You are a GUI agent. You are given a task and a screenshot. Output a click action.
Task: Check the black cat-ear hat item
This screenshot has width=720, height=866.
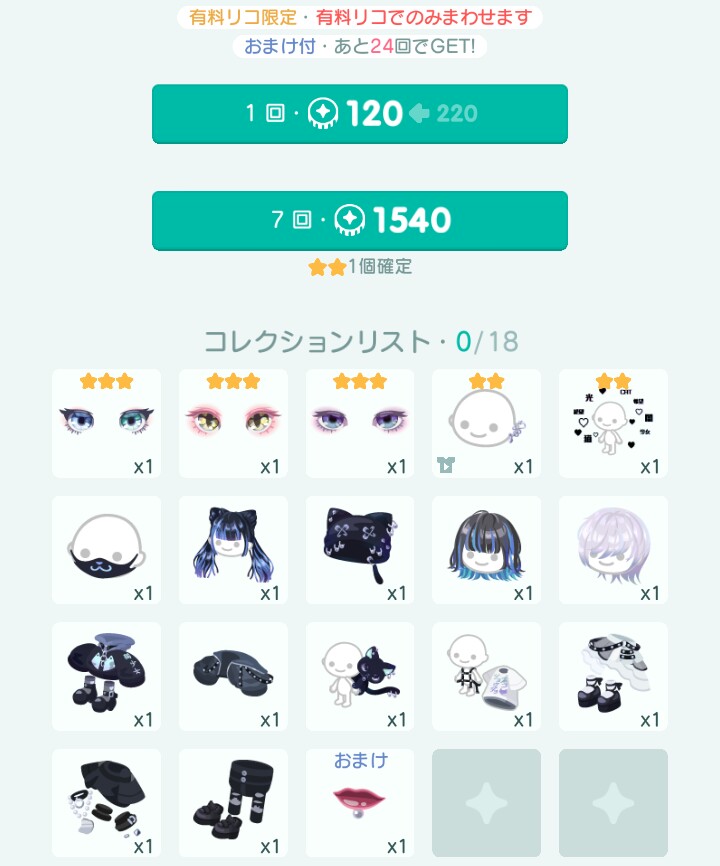click(x=360, y=550)
